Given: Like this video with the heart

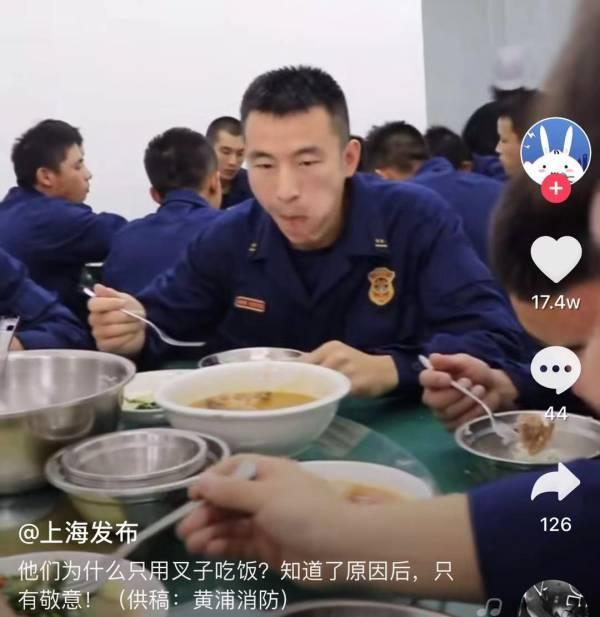Looking at the screenshot, I should point(555,259).
